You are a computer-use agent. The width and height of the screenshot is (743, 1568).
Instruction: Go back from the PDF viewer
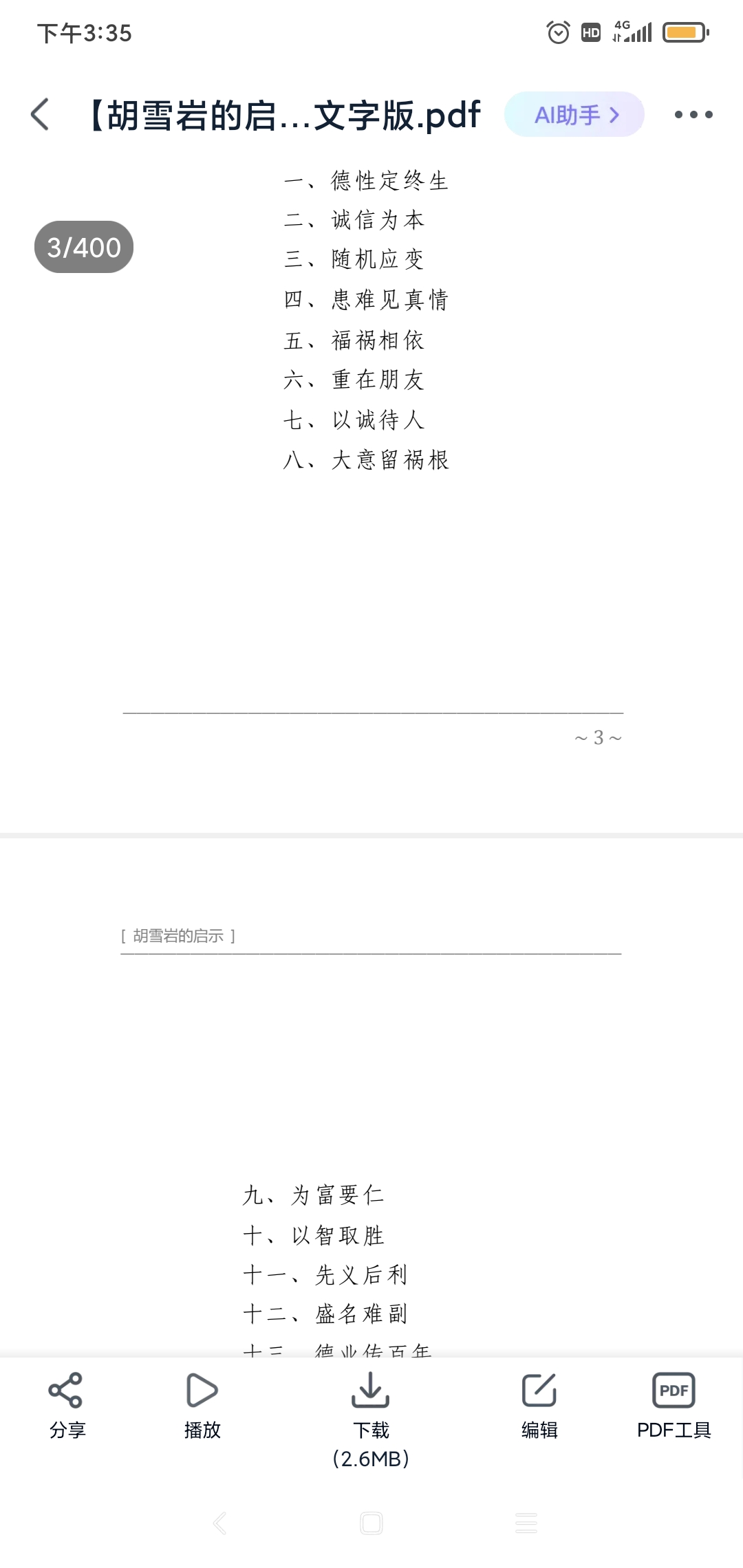point(41,114)
